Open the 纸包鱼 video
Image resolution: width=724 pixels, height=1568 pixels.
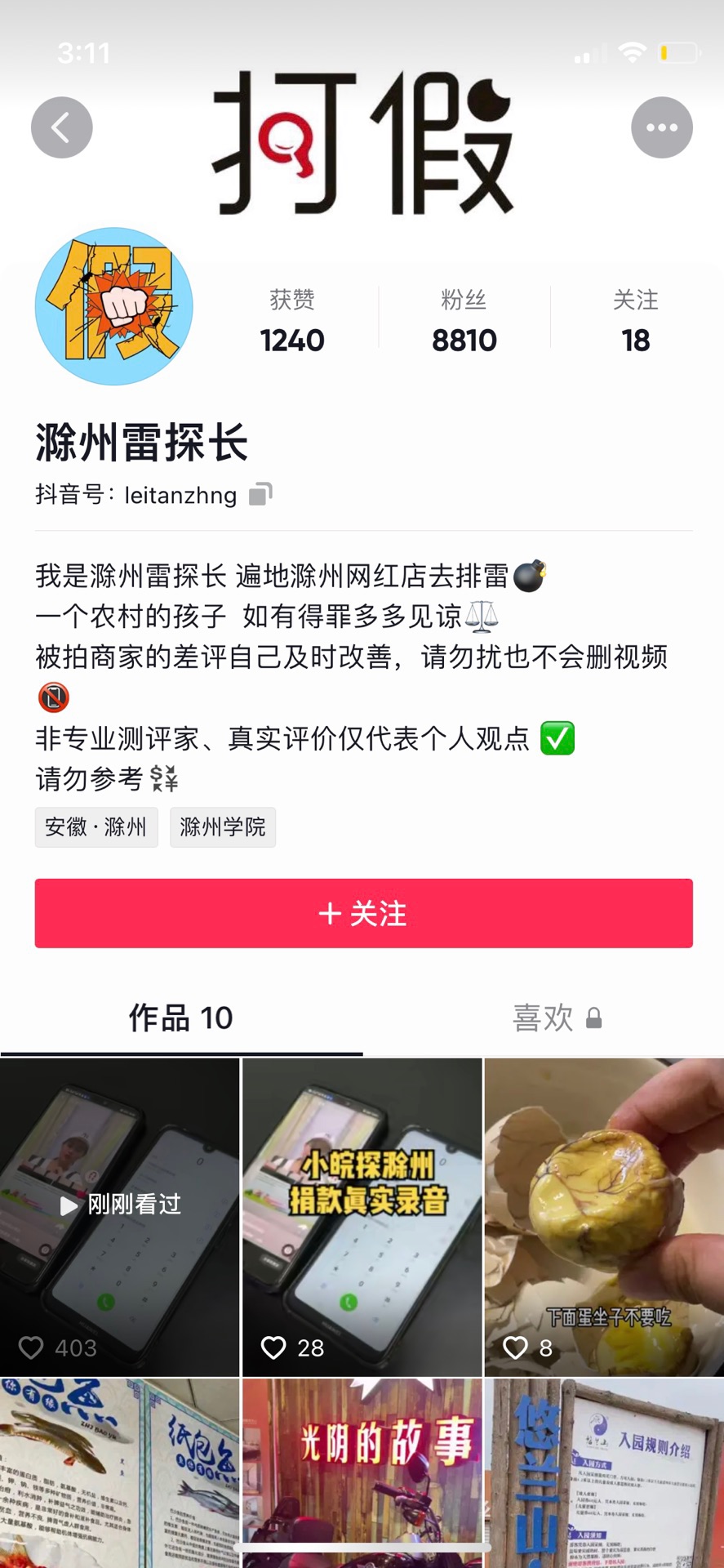point(120,1470)
